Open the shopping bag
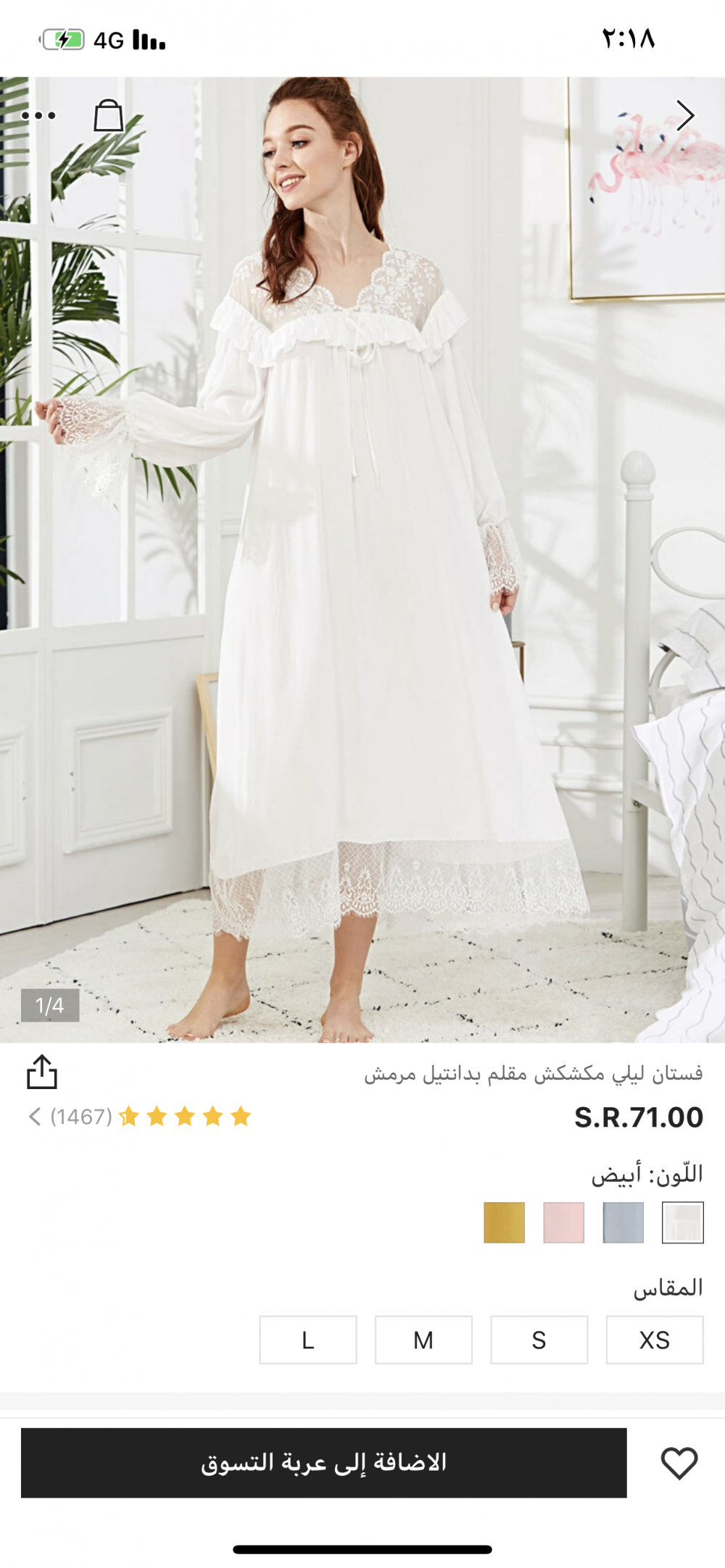This screenshot has height=1568, width=725. (x=109, y=115)
